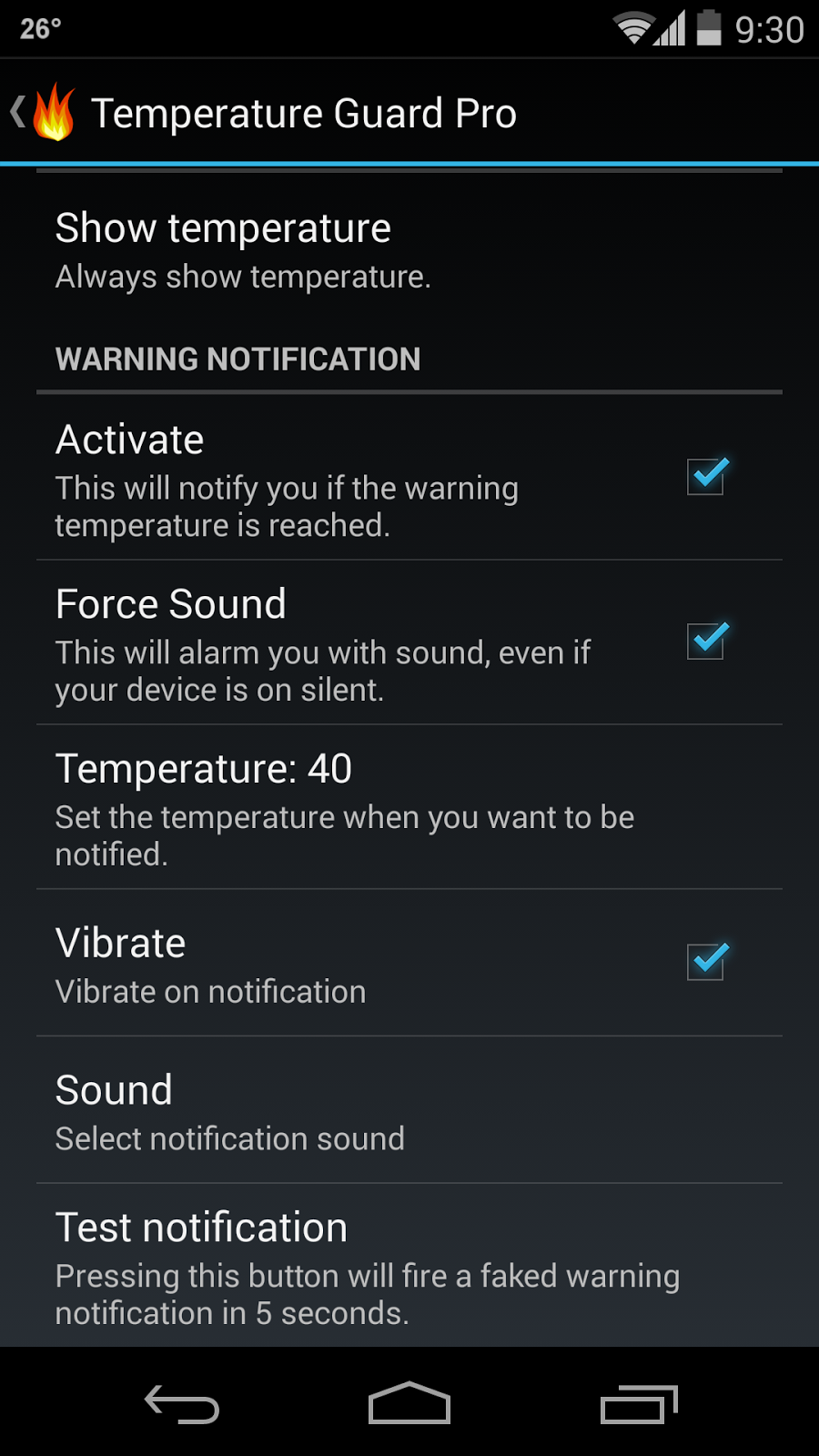This screenshot has width=819, height=1456.
Task: Go to the home screen
Action: [409, 1404]
